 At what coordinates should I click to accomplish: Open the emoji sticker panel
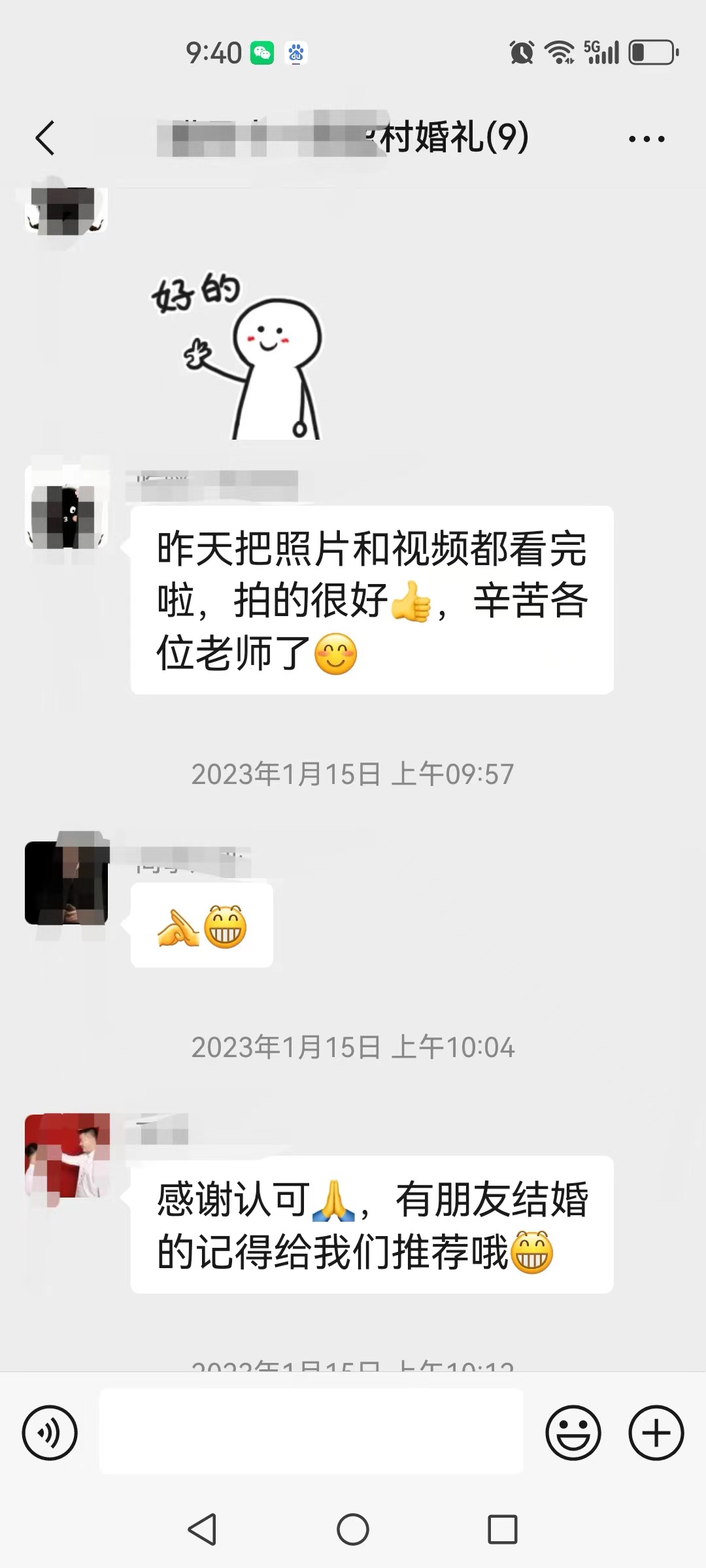click(x=573, y=1433)
